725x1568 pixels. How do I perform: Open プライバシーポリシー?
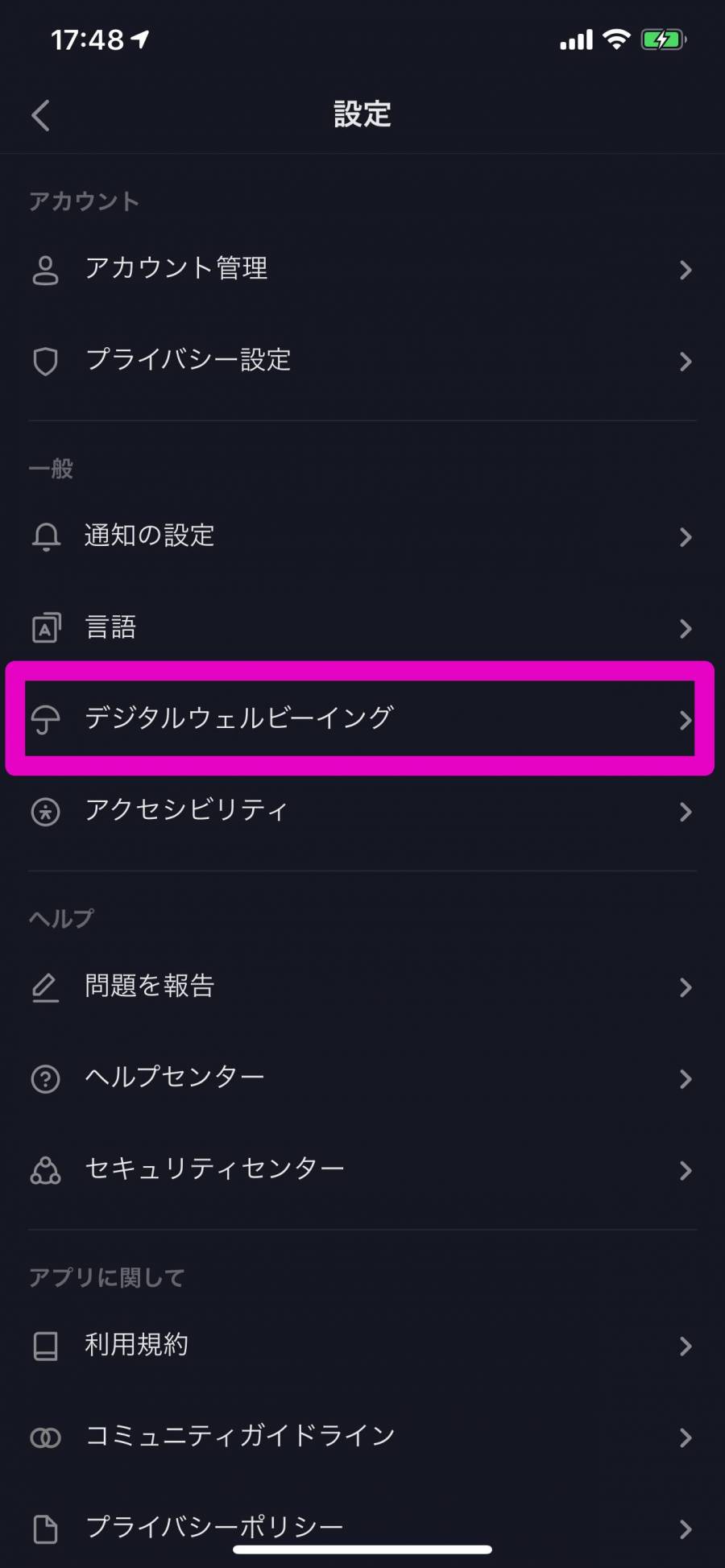pos(362,1527)
